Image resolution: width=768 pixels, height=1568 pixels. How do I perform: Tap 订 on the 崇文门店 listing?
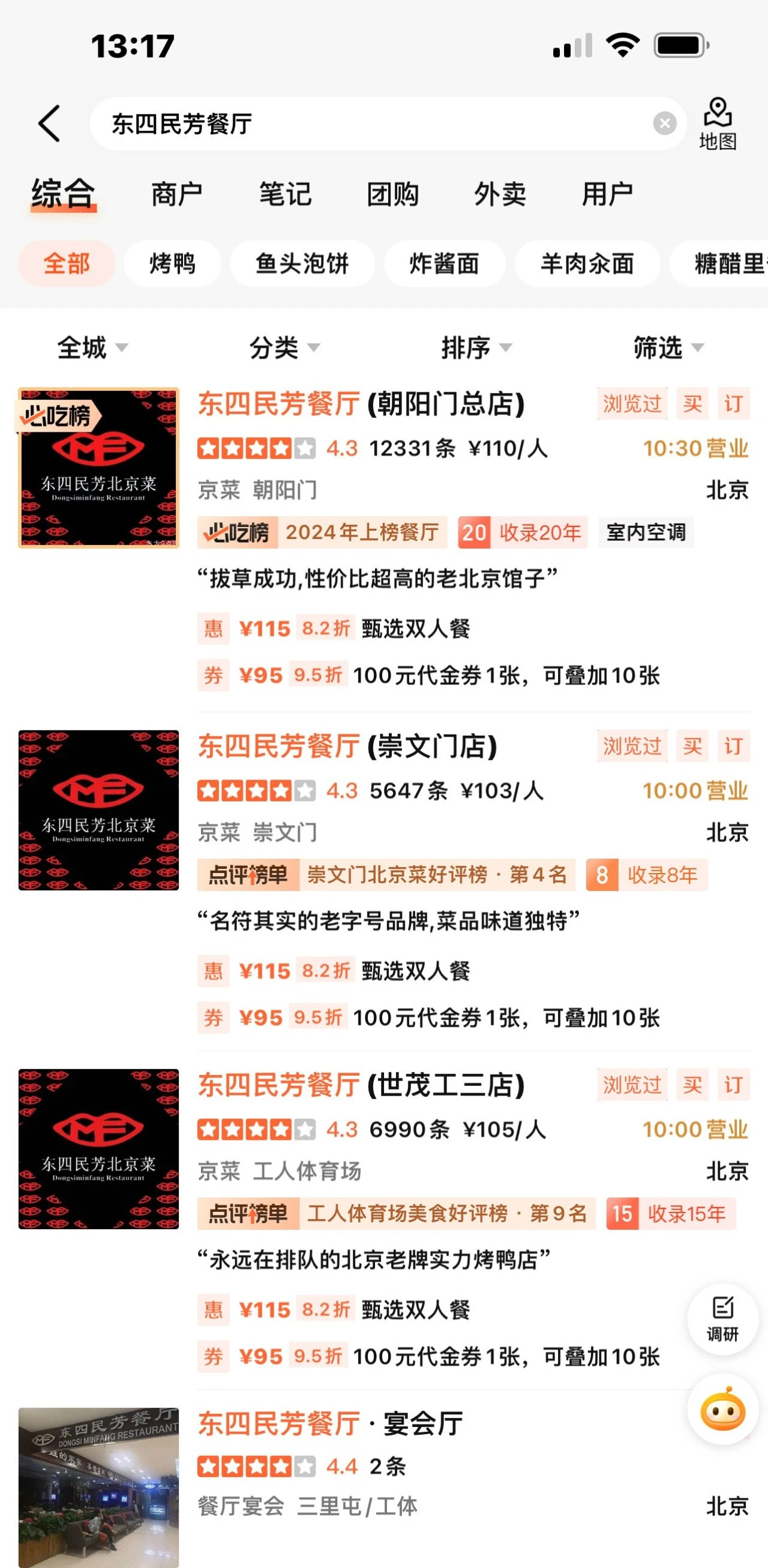(733, 747)
